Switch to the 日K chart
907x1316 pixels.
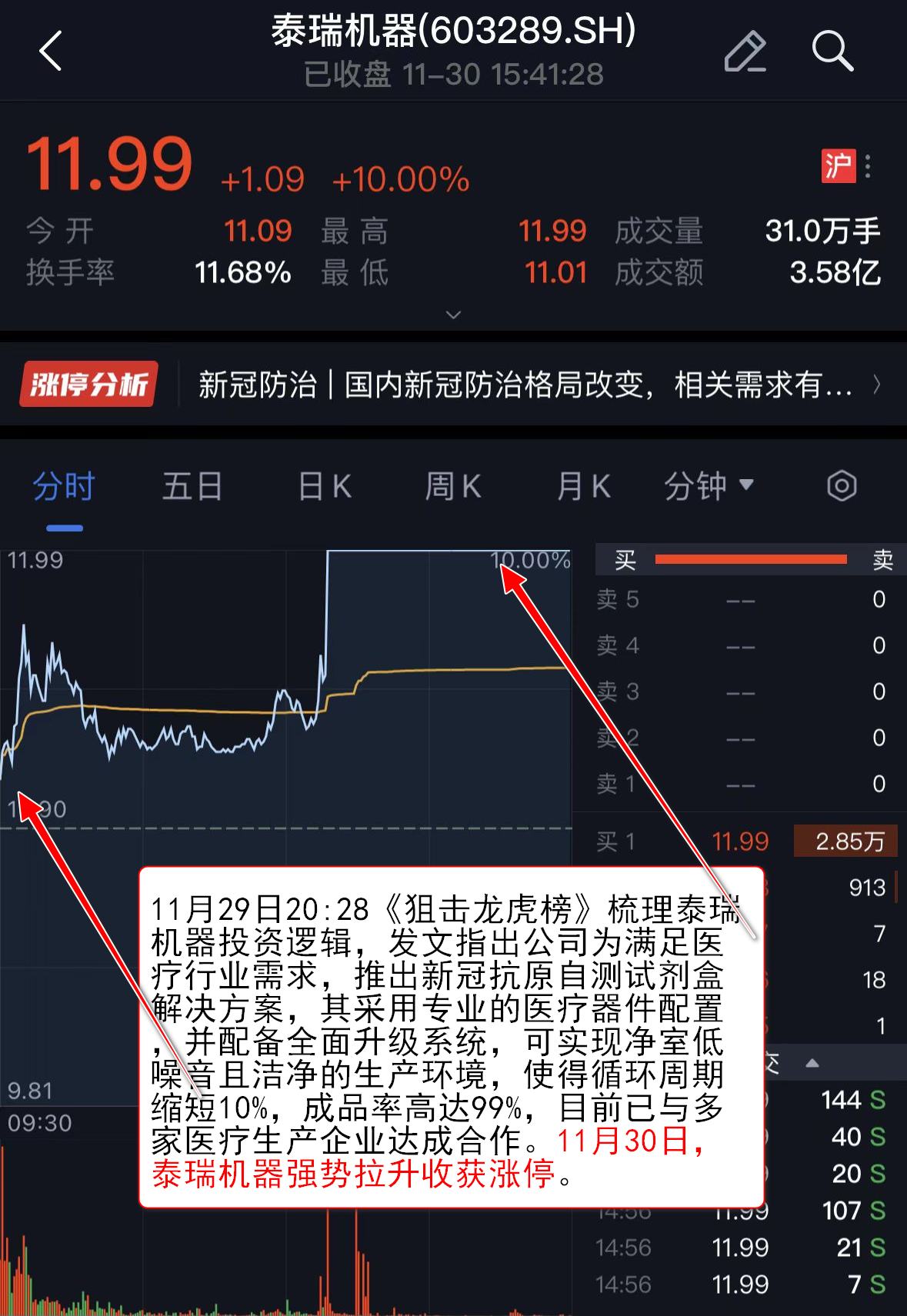[325, 487]
